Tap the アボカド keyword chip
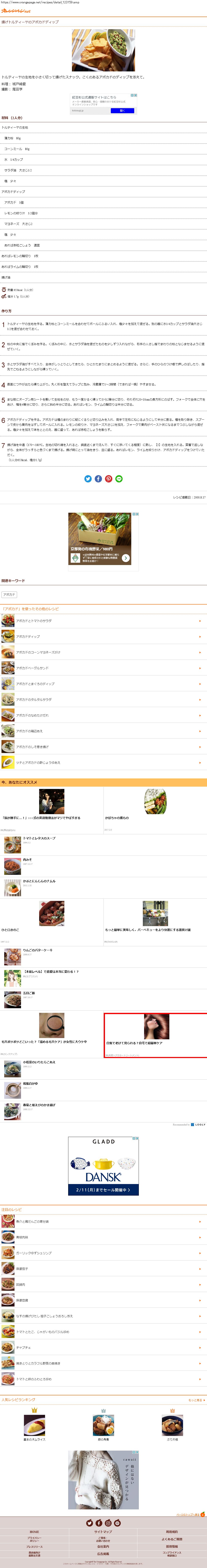The width and height of the screenshot is (207, 1568). pyautogui.click(x=9, y=595)
